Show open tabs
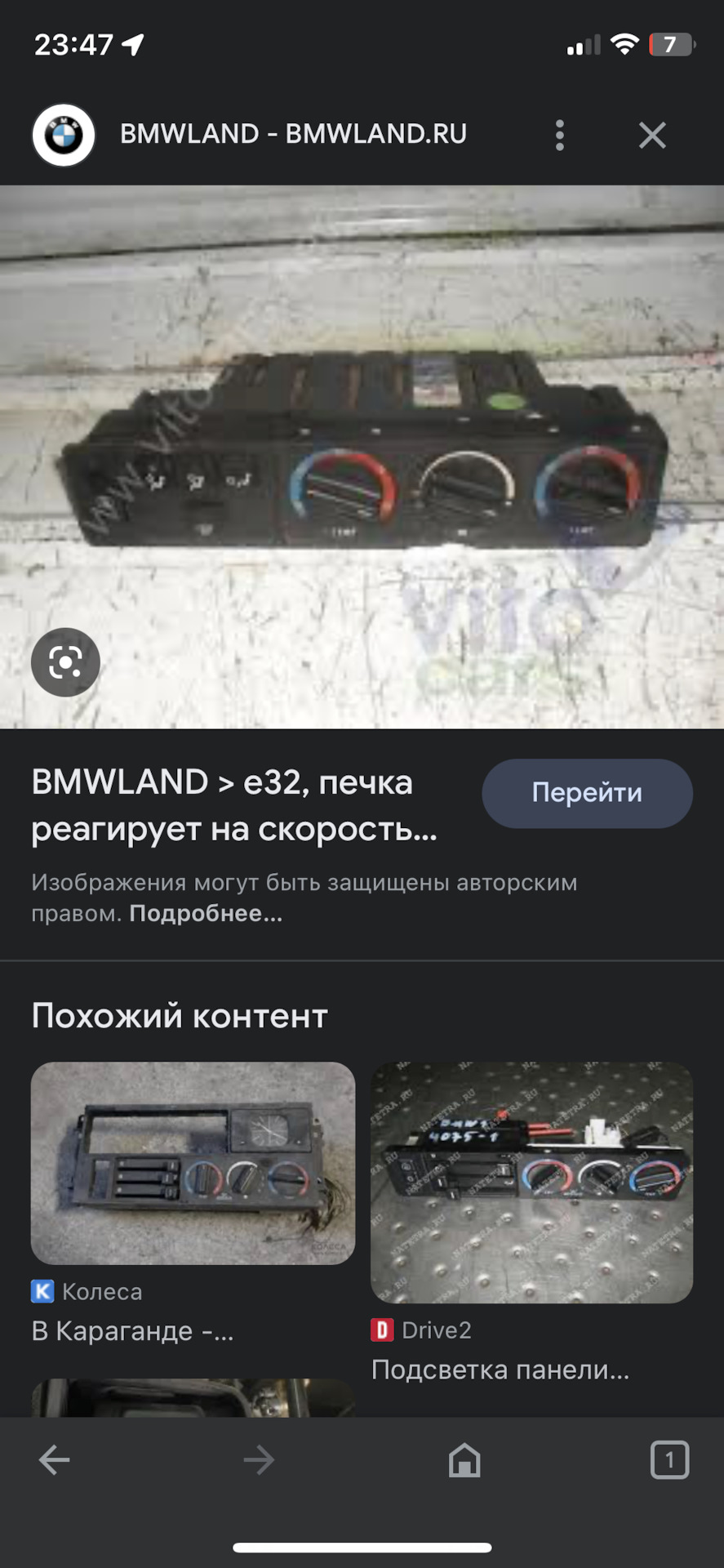Image resolution: width=724 pixels, height=1568 pixels. tap(669, 1459)
